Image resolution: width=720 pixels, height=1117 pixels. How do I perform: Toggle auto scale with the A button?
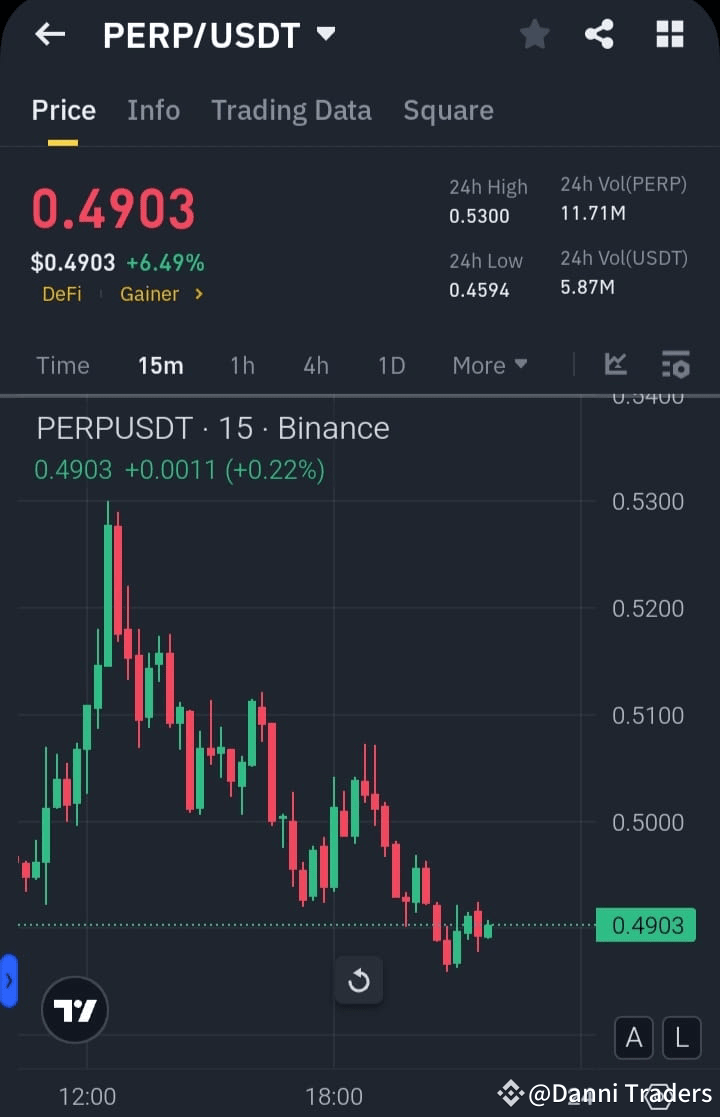click(x=634, y=1038)
